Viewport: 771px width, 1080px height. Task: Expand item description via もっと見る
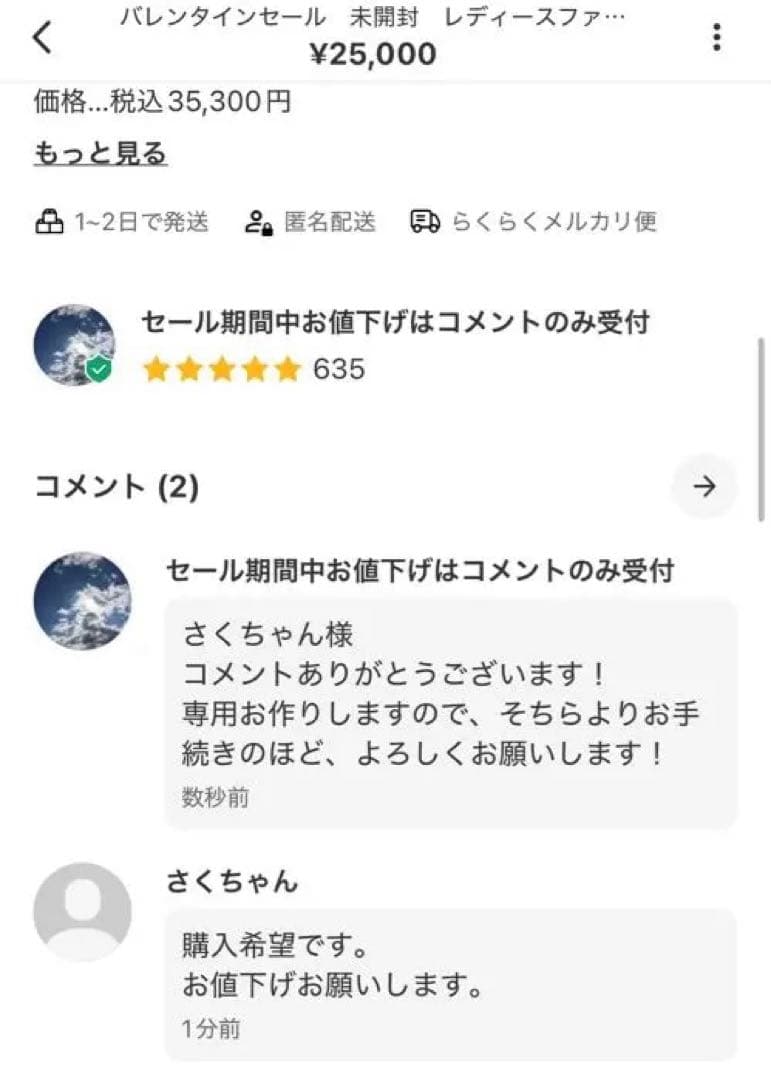pos(101,153)
